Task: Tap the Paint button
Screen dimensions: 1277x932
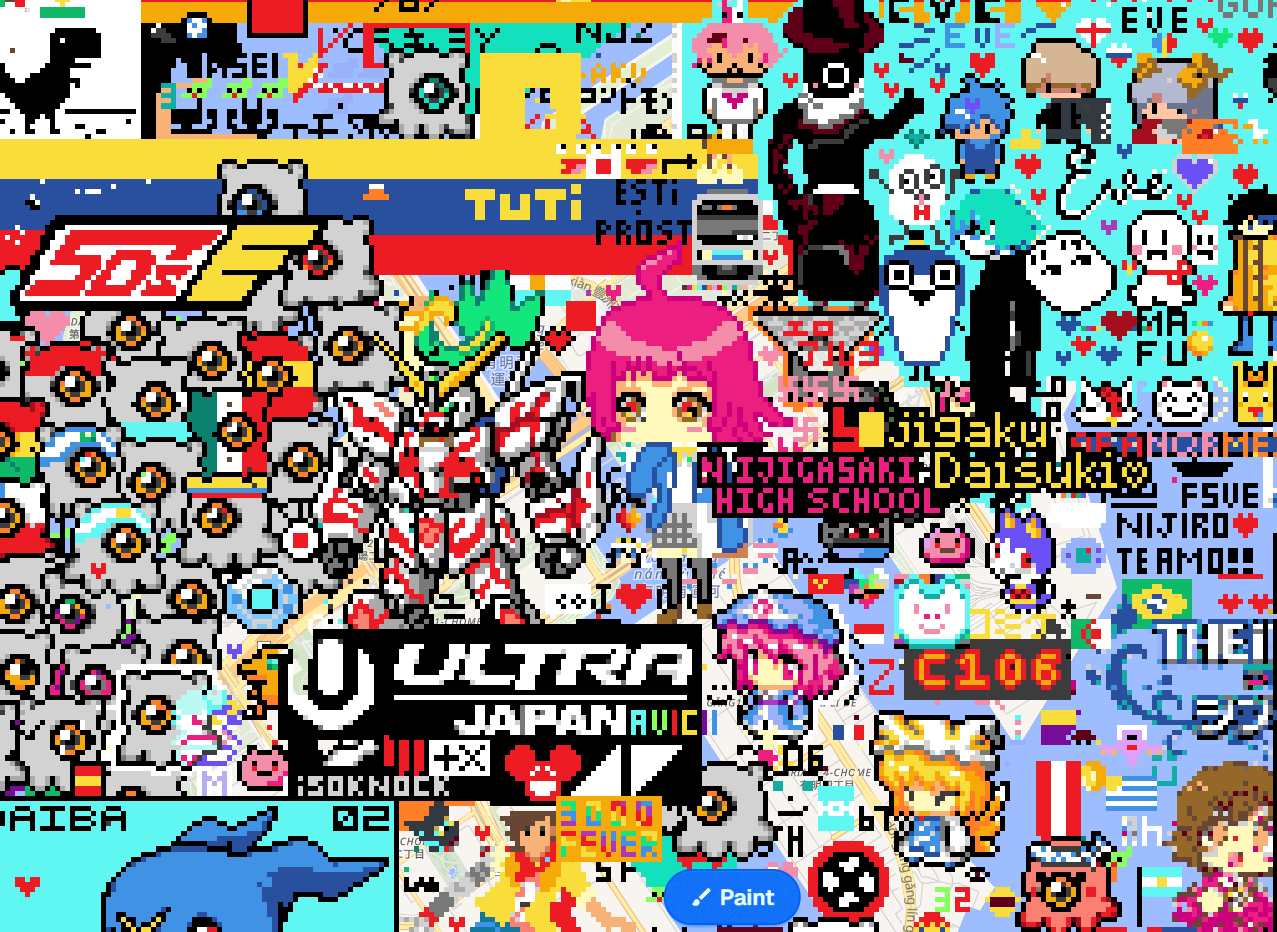Action: pos(733,897)
